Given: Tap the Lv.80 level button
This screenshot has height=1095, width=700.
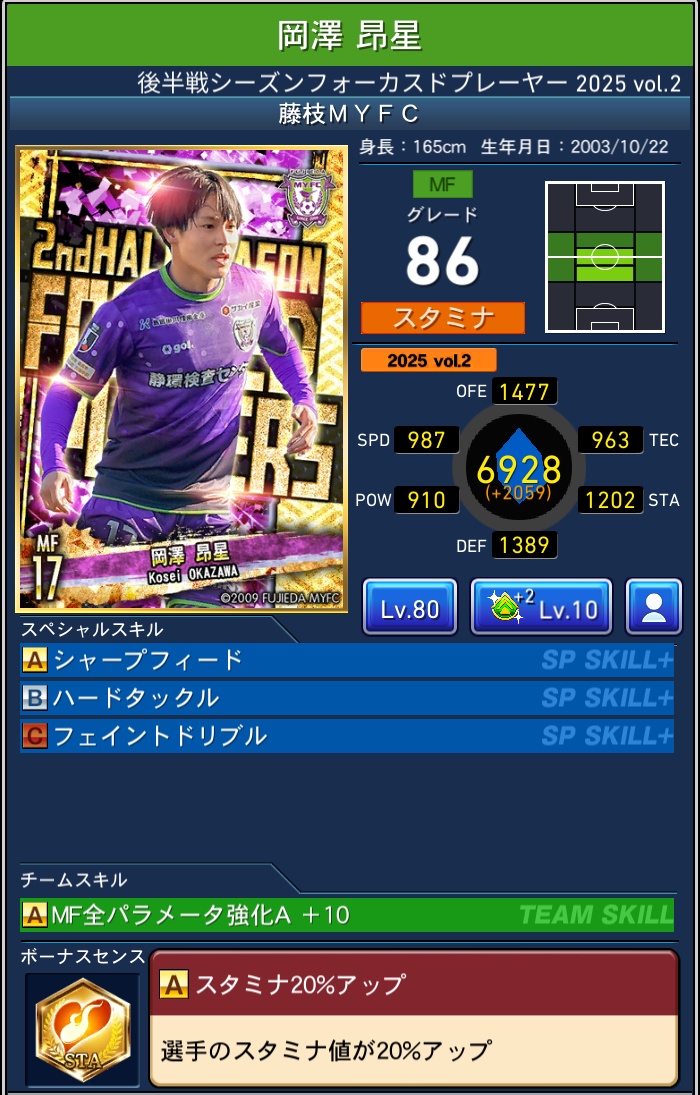Looking at the screenshot, I should click(409, 607).
